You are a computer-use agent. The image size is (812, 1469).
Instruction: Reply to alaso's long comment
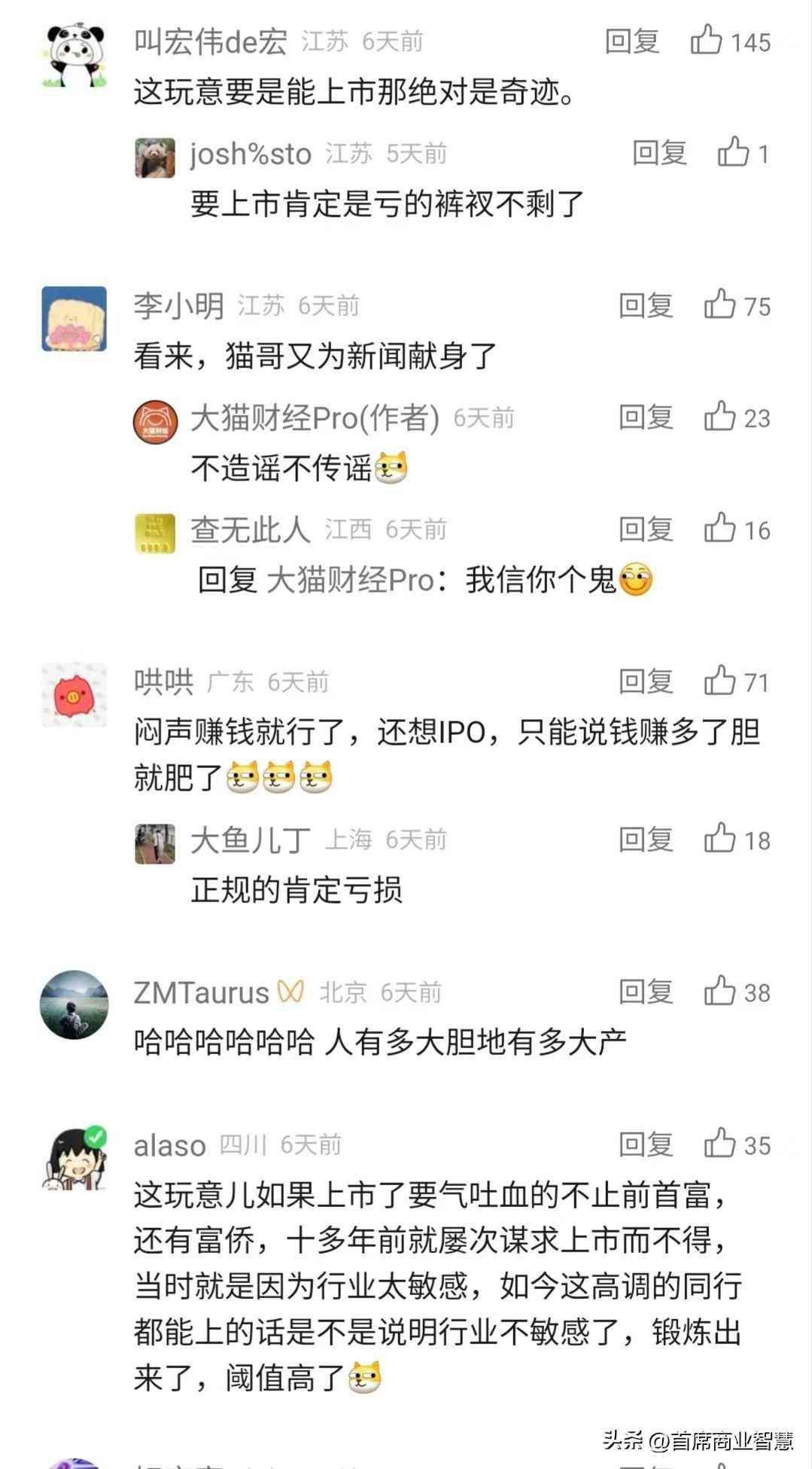646,1144
